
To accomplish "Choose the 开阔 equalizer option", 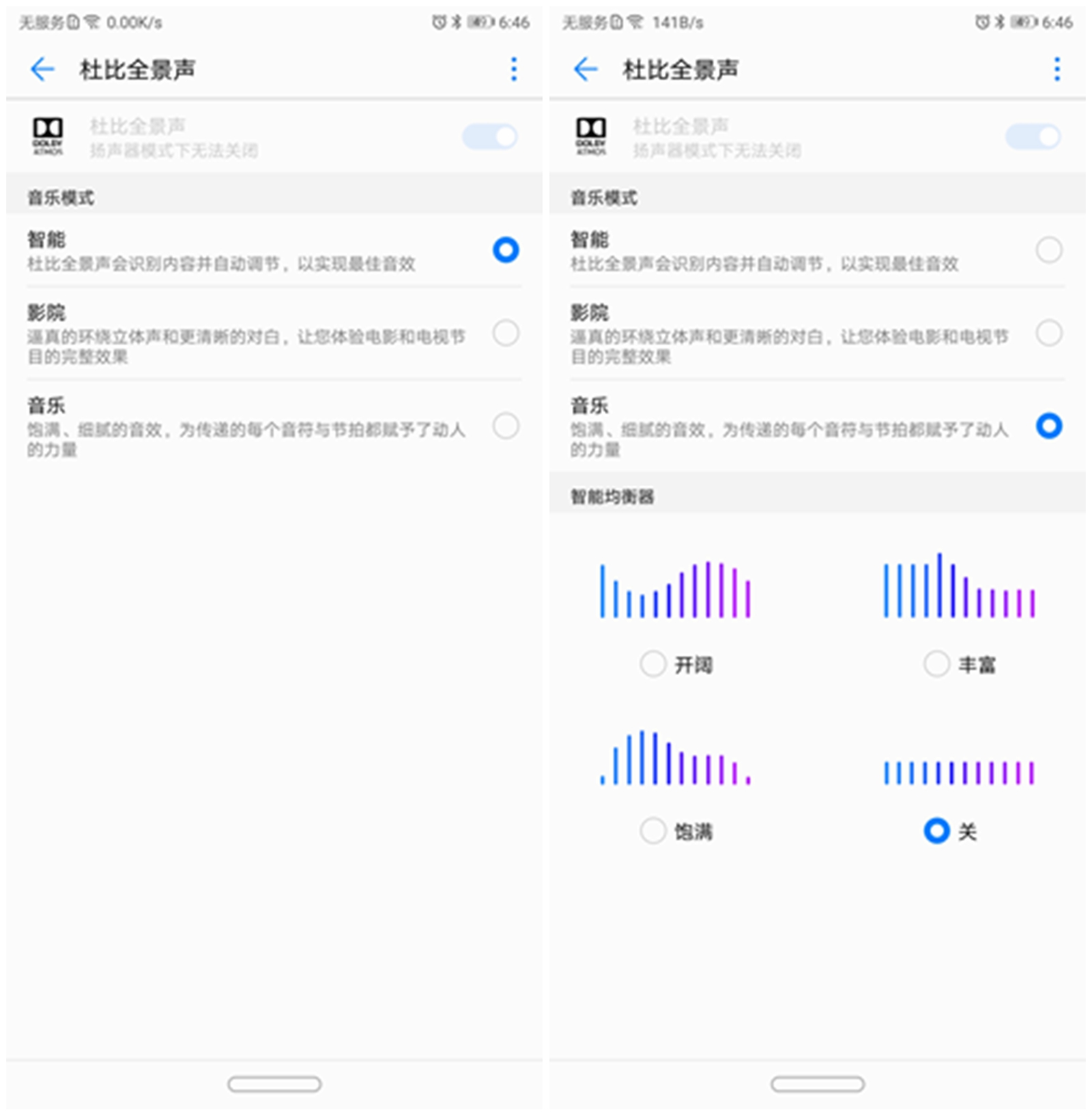I will click(x=653, y=663).
